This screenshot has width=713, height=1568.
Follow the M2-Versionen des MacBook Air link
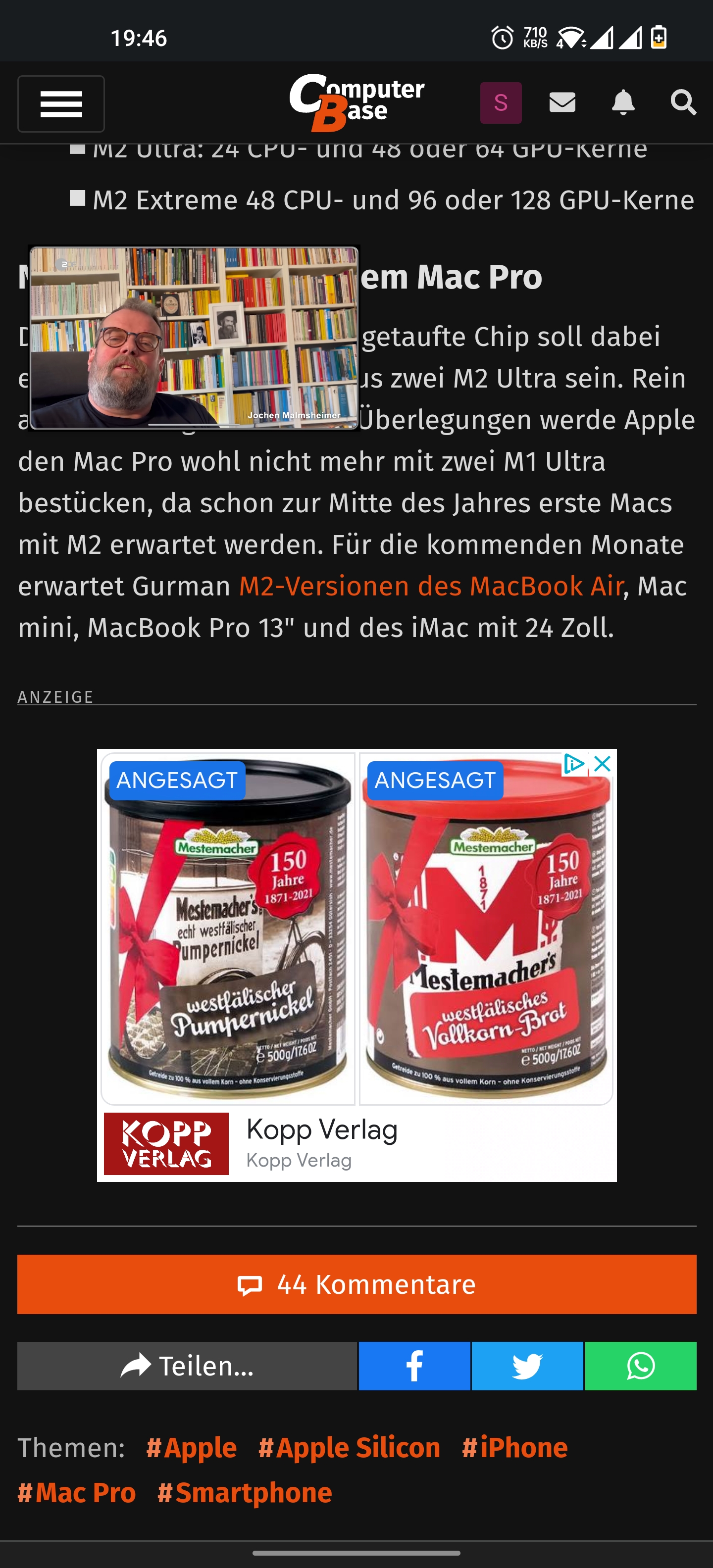(x=431, y=586)
